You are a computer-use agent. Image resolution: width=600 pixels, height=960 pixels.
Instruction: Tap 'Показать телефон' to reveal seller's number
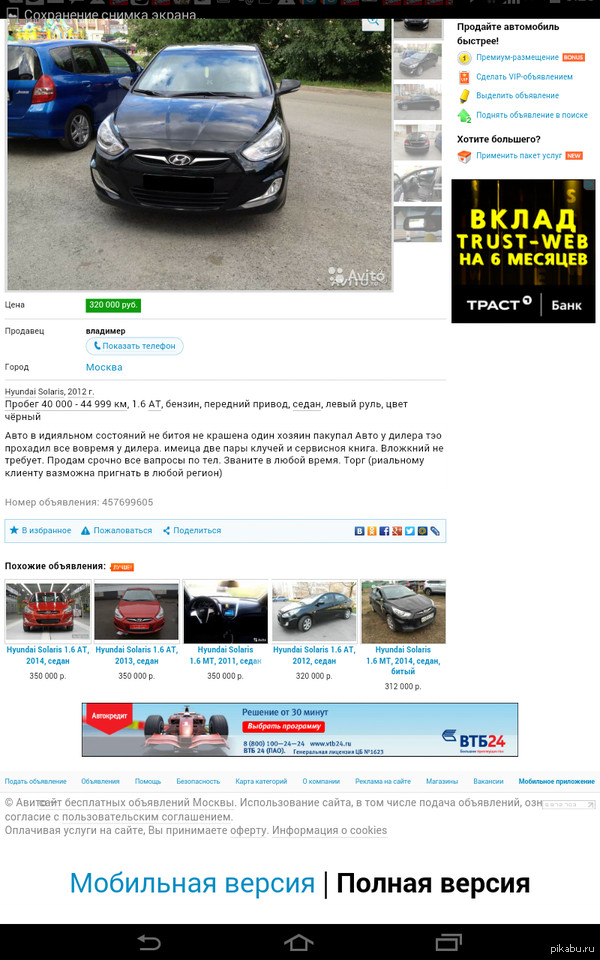(x=134, y=346)
